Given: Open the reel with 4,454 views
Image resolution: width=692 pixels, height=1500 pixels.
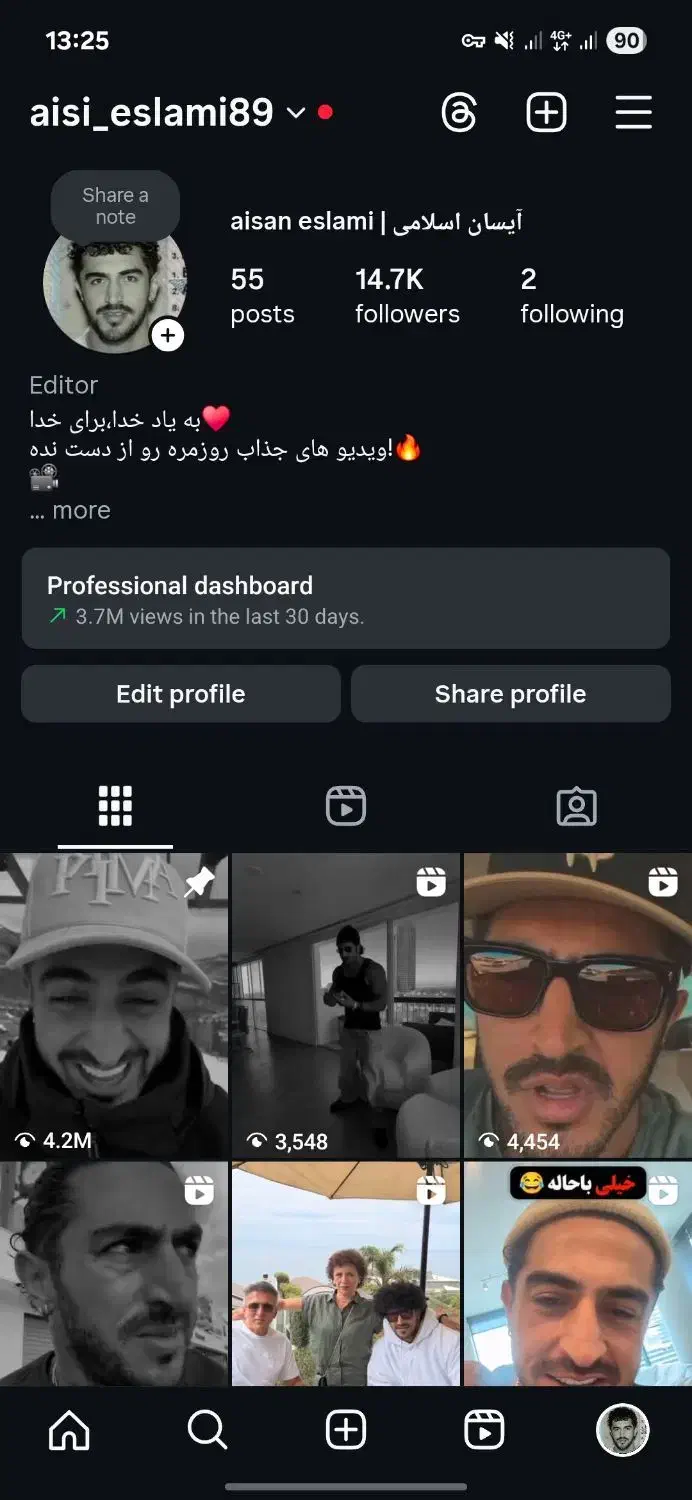Looking at the screenshot, I should pos(577,1005).
